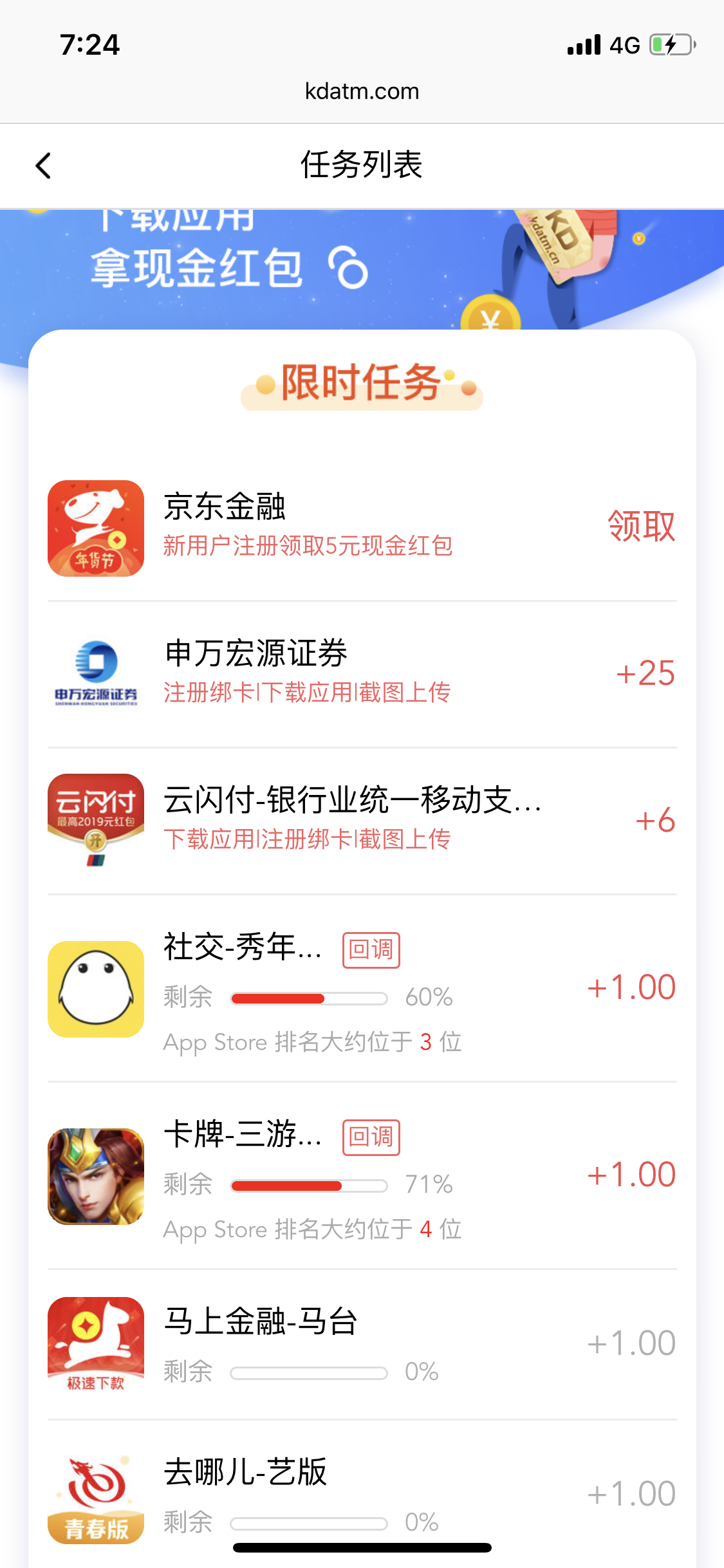Click the 领取 button for 京东金融
The image size is (724, 1568).
click(640, 526)
